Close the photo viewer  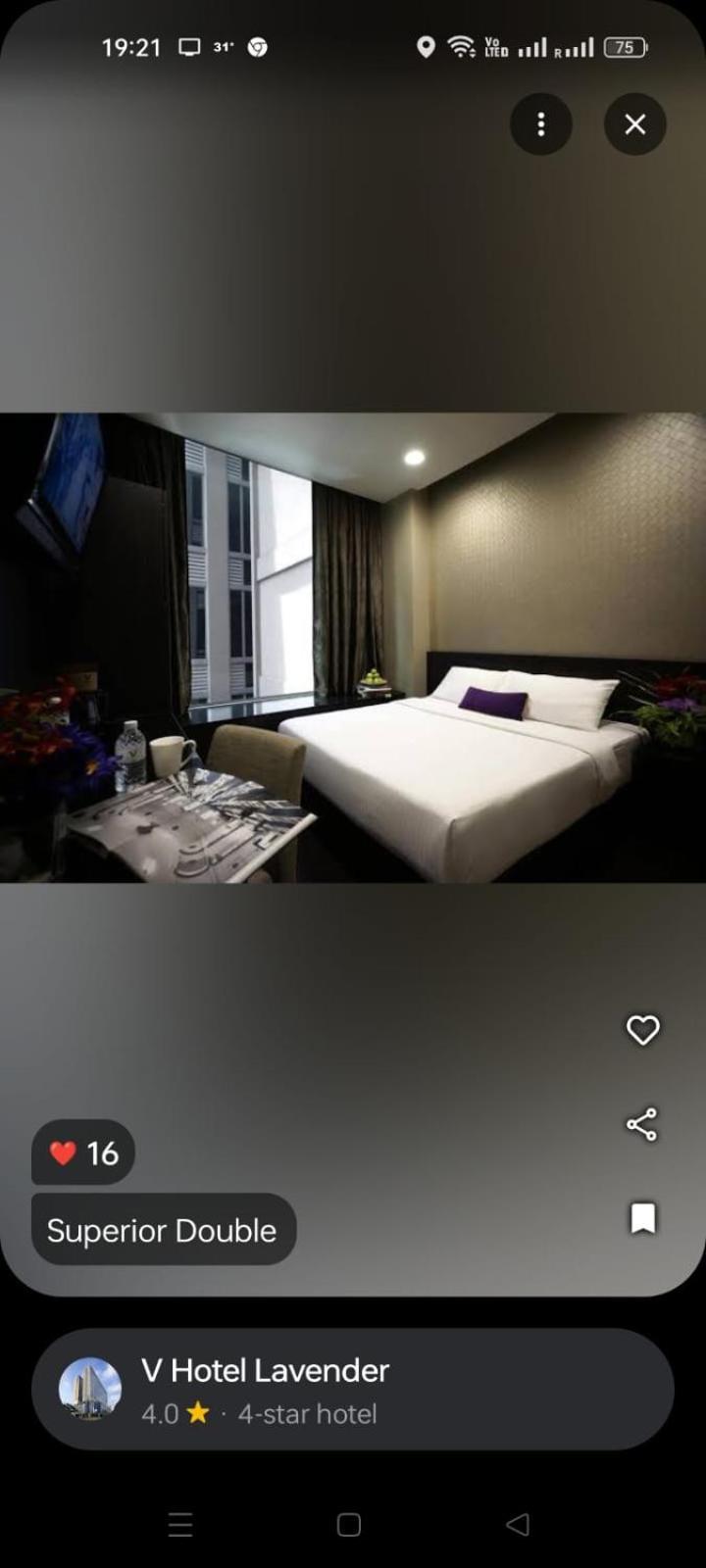[634, 124]
